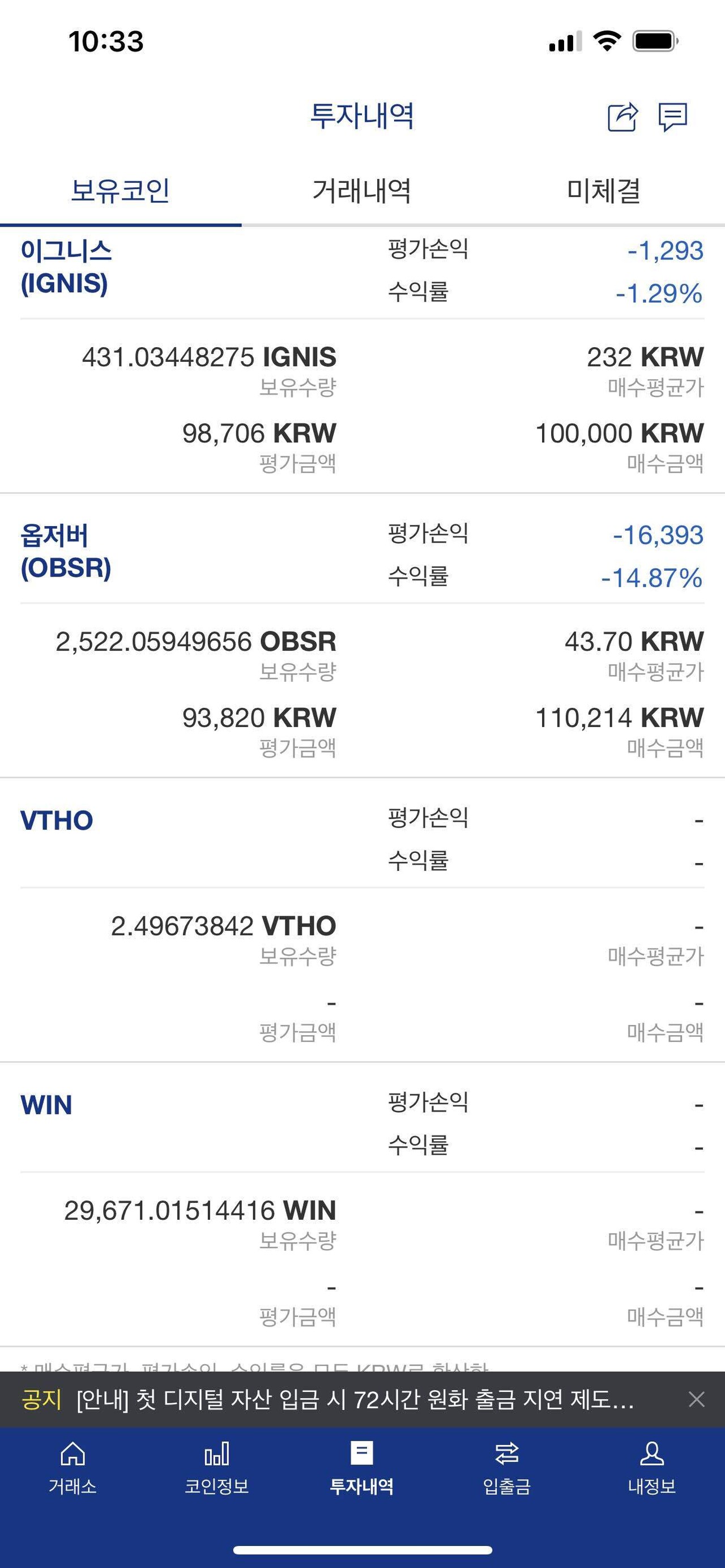Tap the share icon in the header

622,116
